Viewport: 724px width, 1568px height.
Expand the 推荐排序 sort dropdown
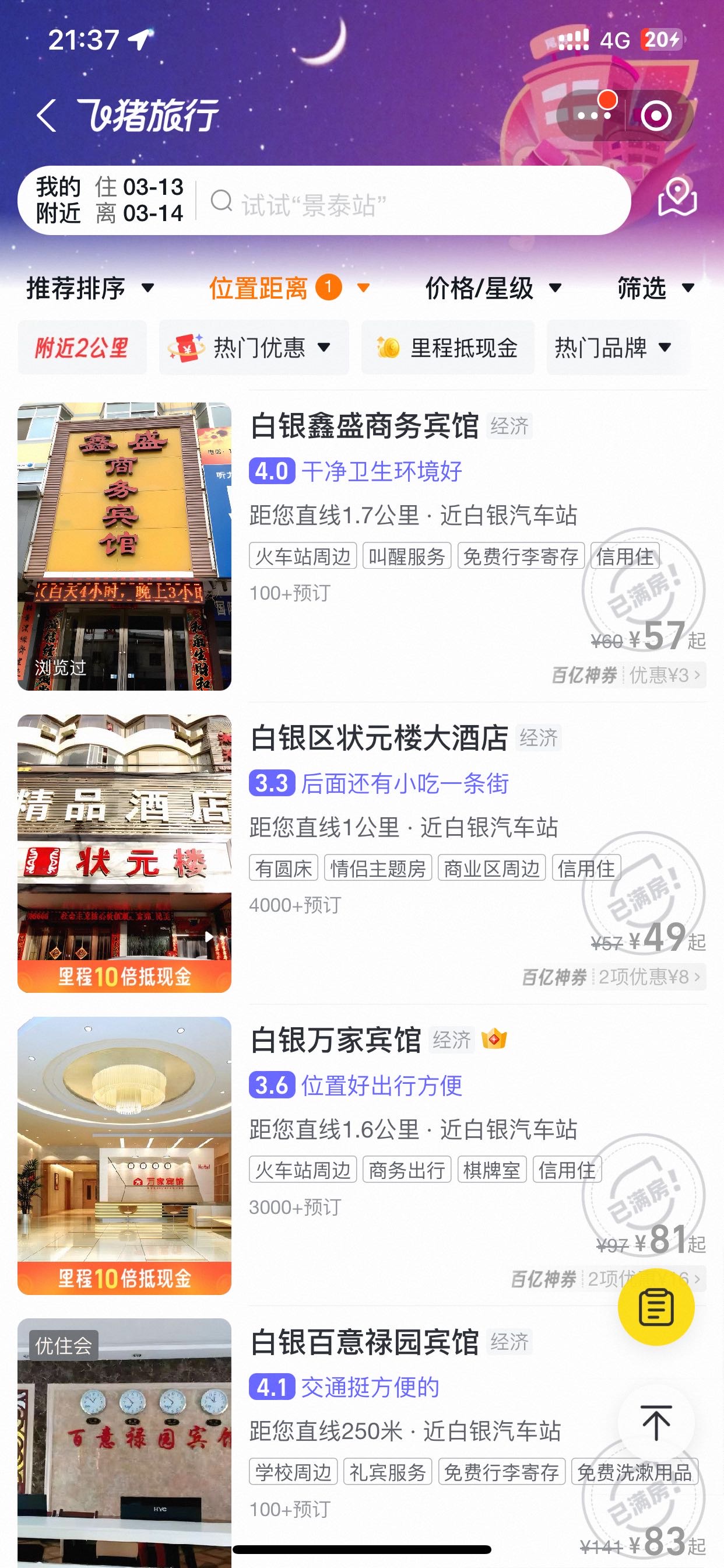(90, 288)
